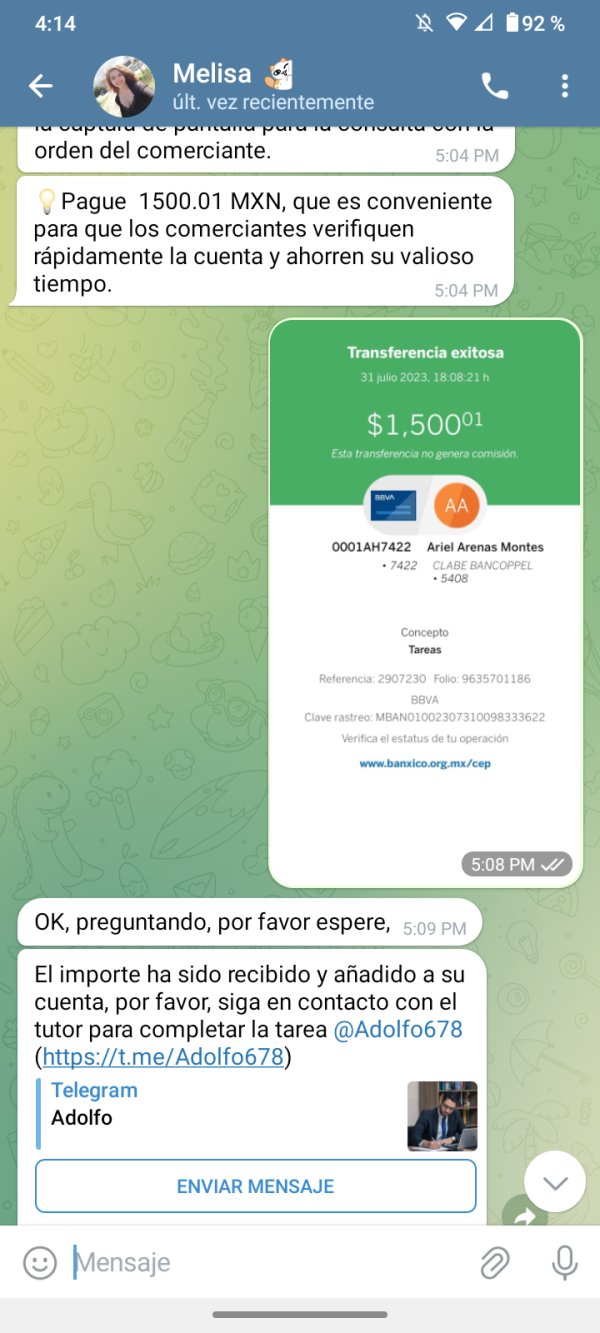The image size is (600, 1333).
Task: Follow the https://t.me/Adolfo678 link
Action: point(163,1057)
